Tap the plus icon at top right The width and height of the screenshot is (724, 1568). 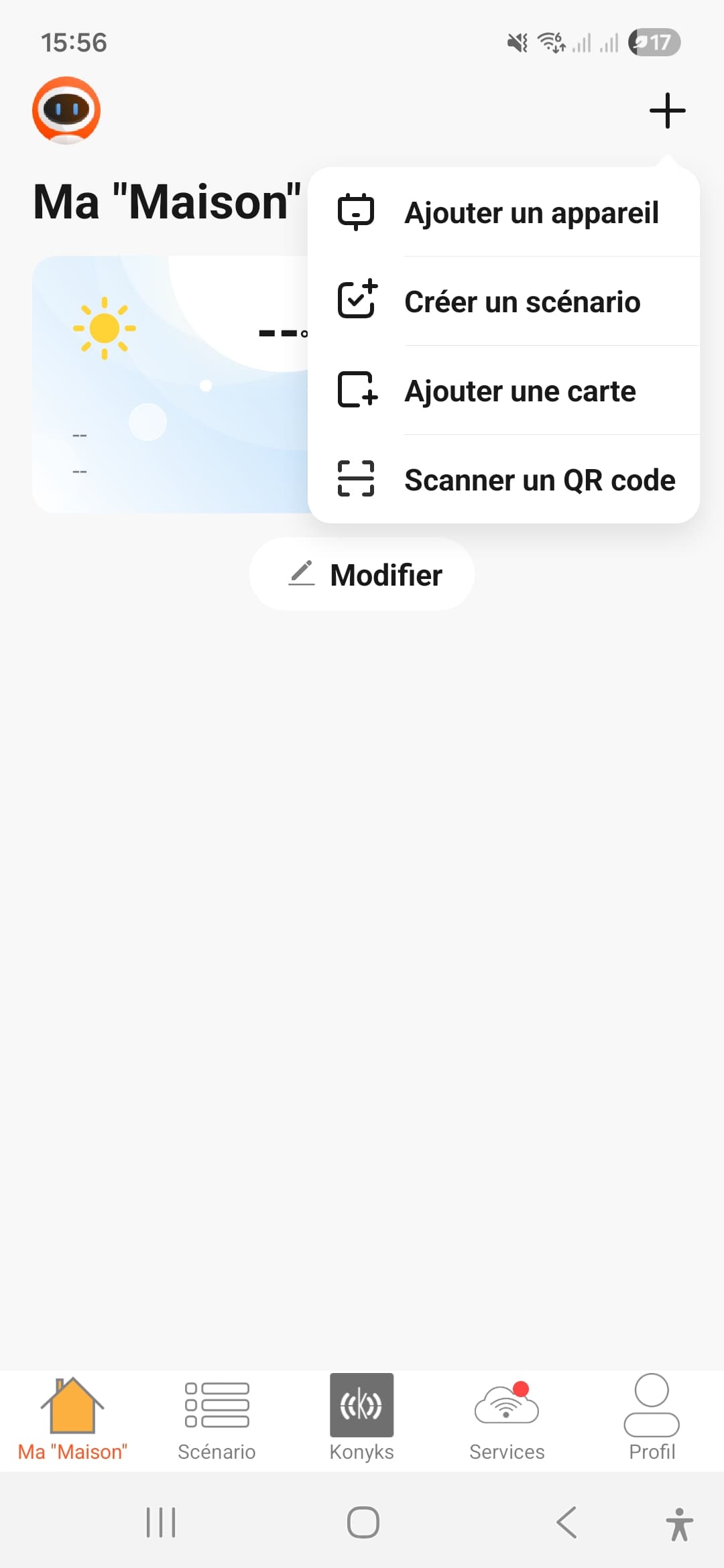667,111
